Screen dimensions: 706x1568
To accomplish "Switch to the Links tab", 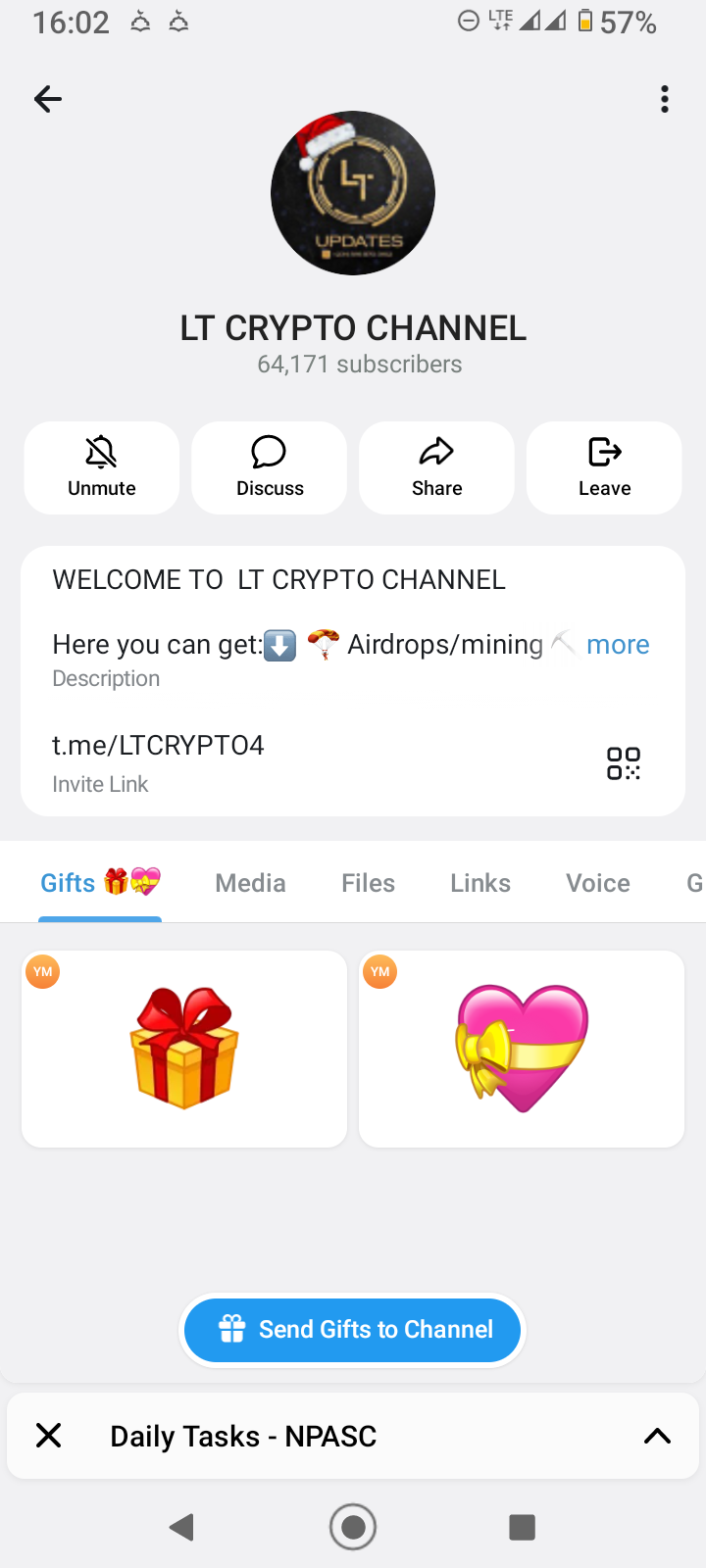I will (x=479, y=883).
